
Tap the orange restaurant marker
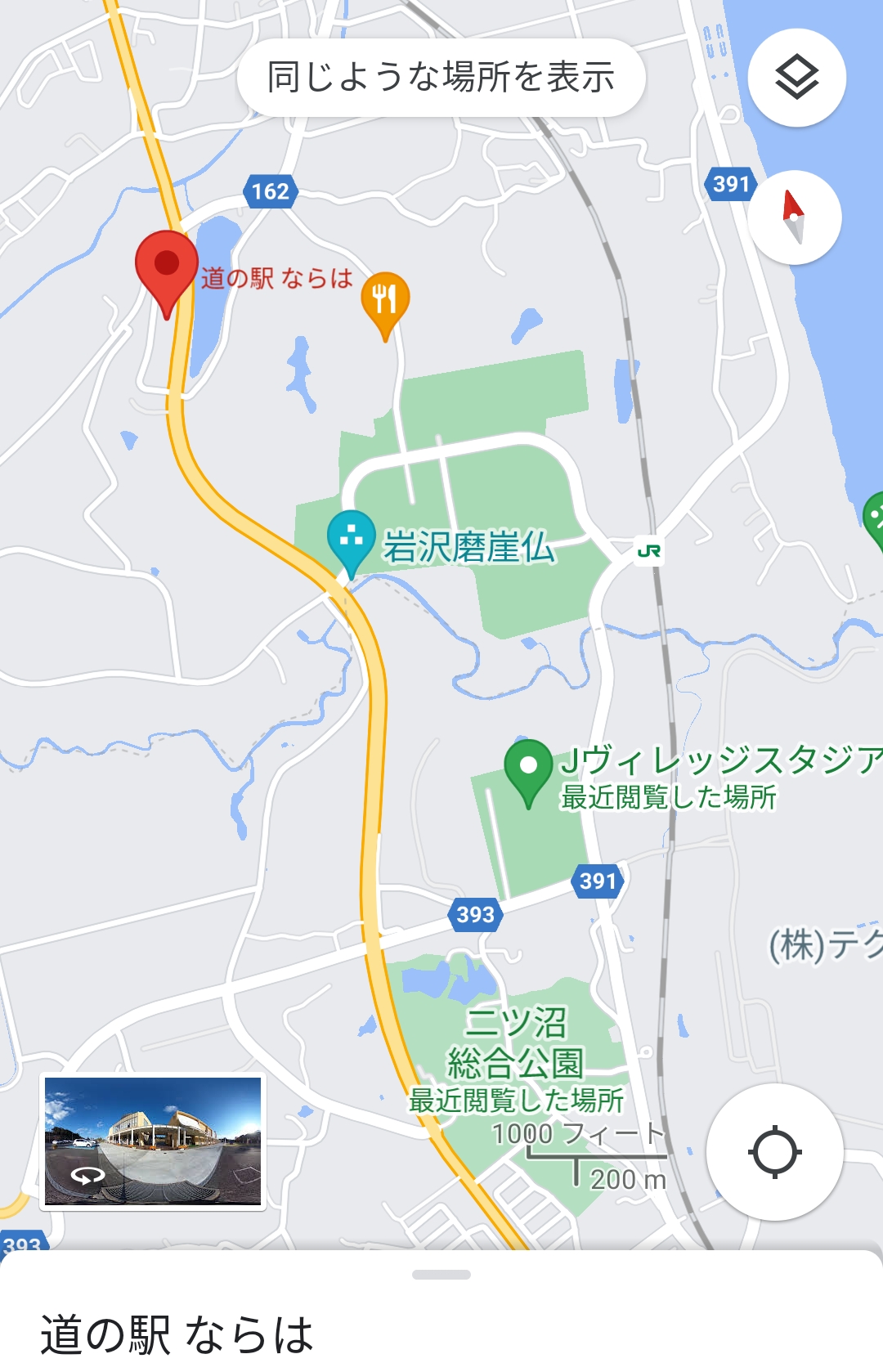[x=385, y=300]
